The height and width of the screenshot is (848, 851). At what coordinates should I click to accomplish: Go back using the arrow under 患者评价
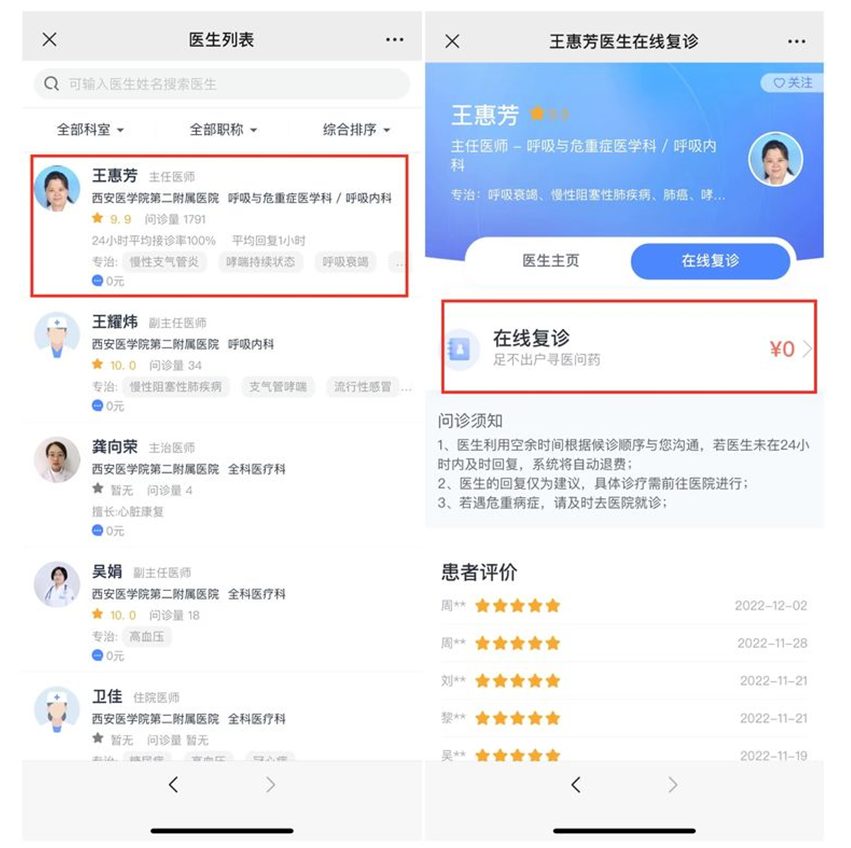tap(576, 785)
